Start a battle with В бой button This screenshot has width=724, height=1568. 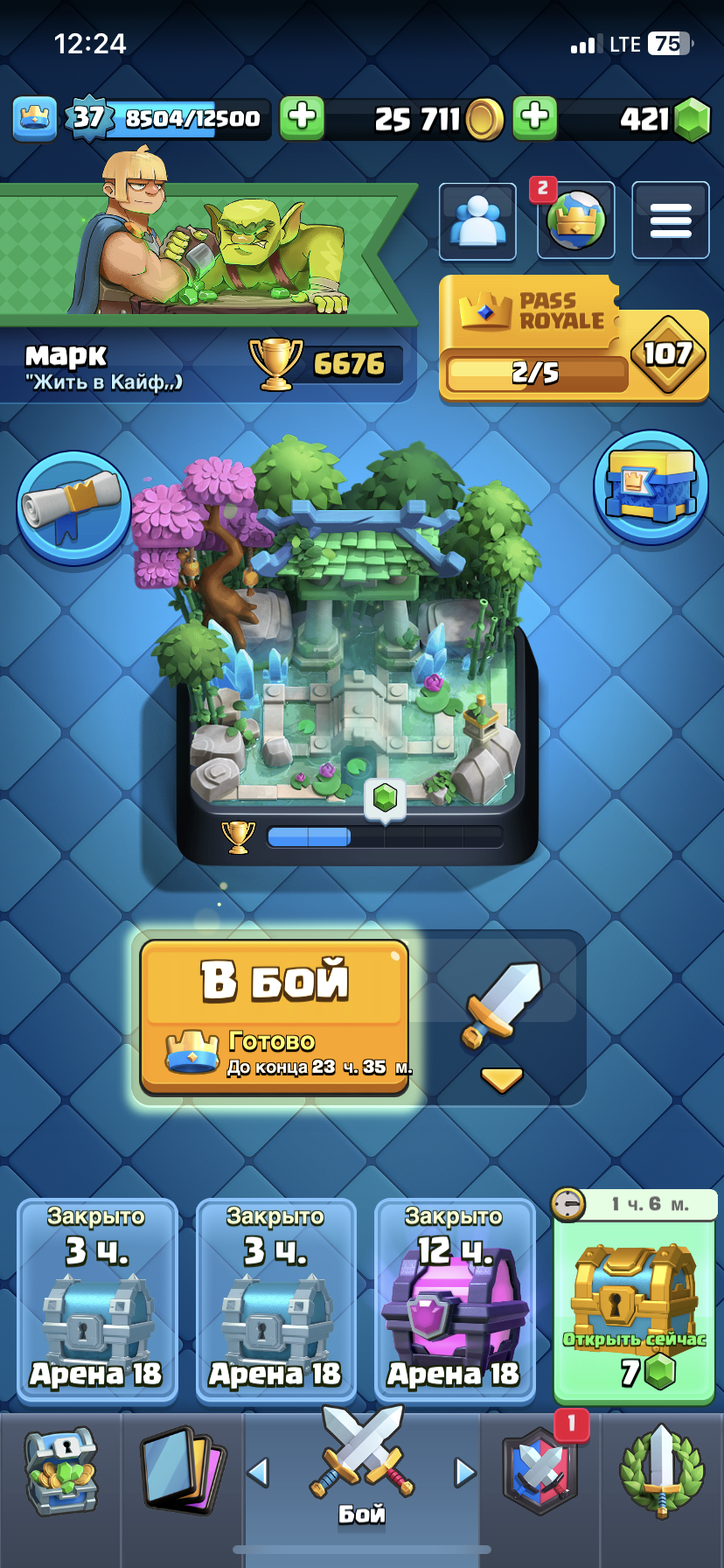(275, 1017)
